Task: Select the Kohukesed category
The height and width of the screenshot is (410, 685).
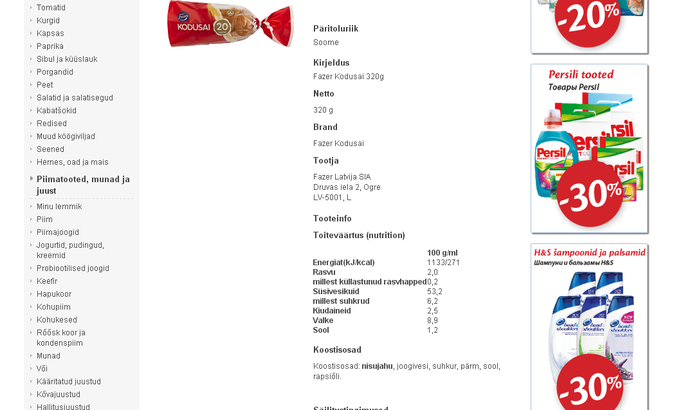Action: point(56,320)
